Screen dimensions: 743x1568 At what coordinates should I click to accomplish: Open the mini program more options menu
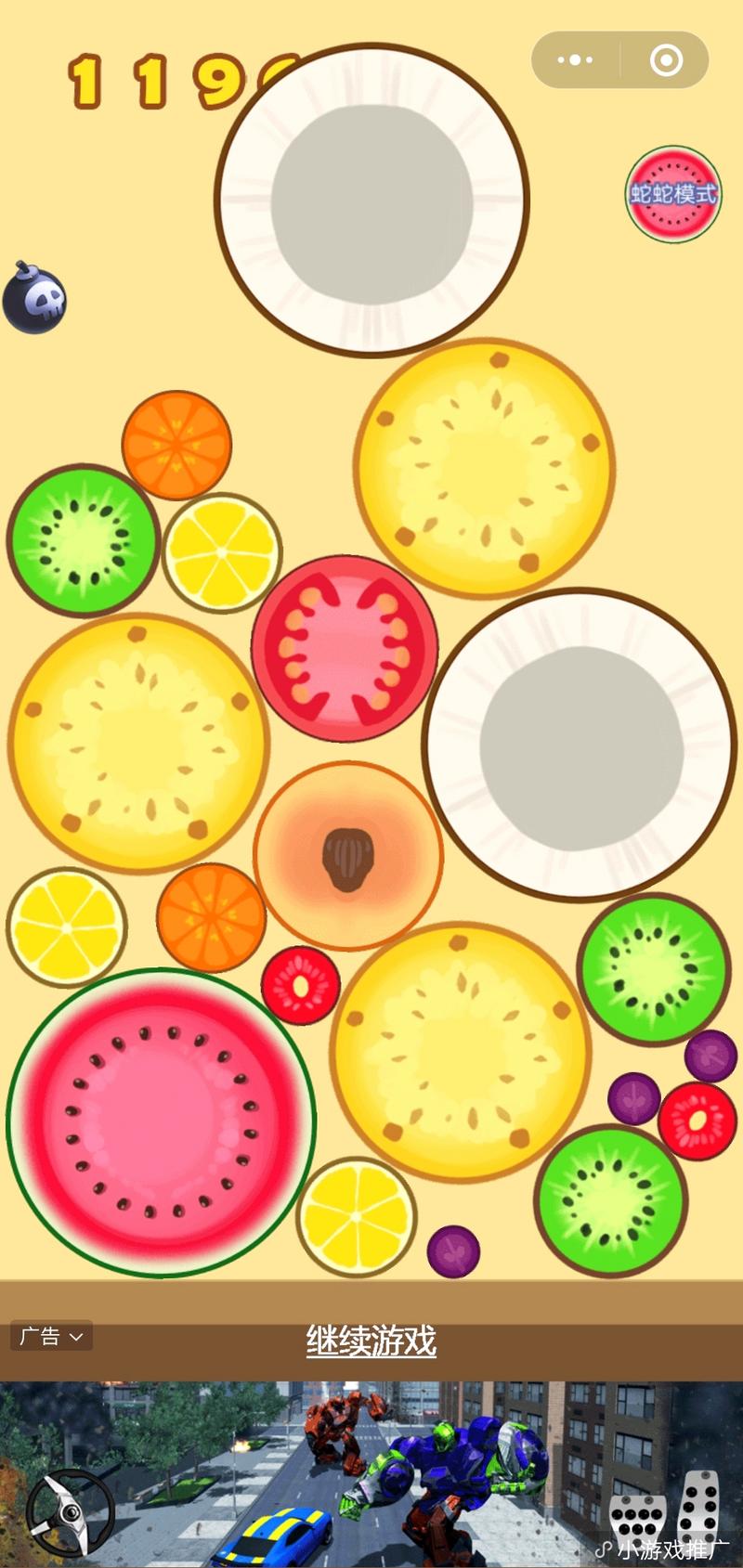(575, 60)
